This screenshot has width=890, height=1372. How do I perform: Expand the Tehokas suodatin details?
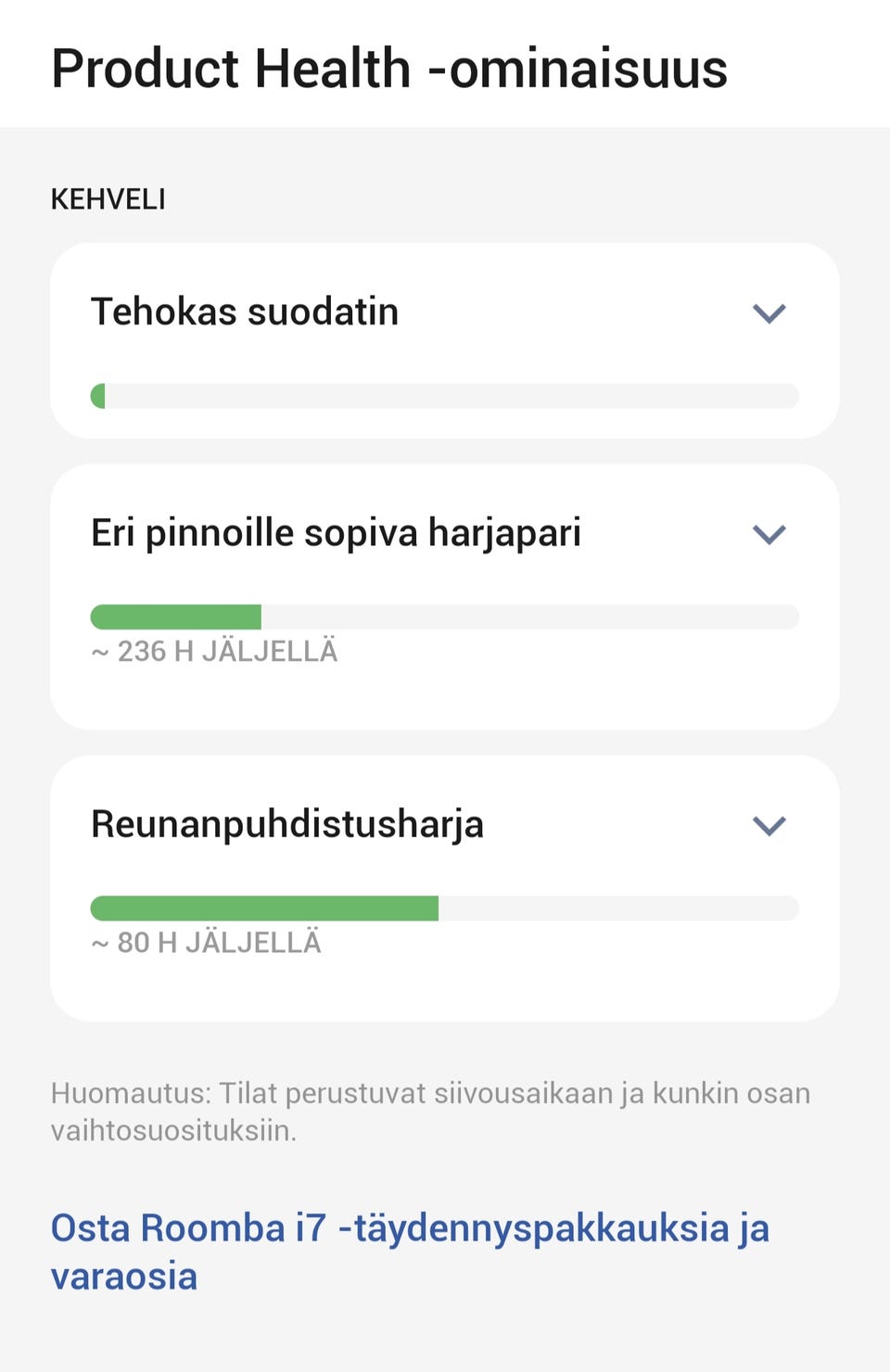768,313
